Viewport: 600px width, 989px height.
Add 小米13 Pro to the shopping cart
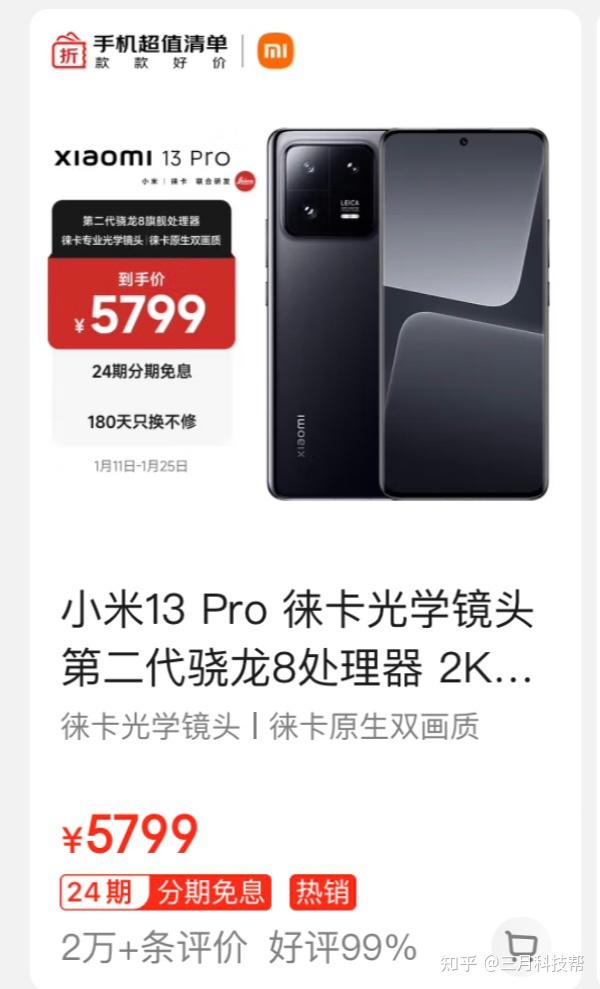click(x=521, y=944)
